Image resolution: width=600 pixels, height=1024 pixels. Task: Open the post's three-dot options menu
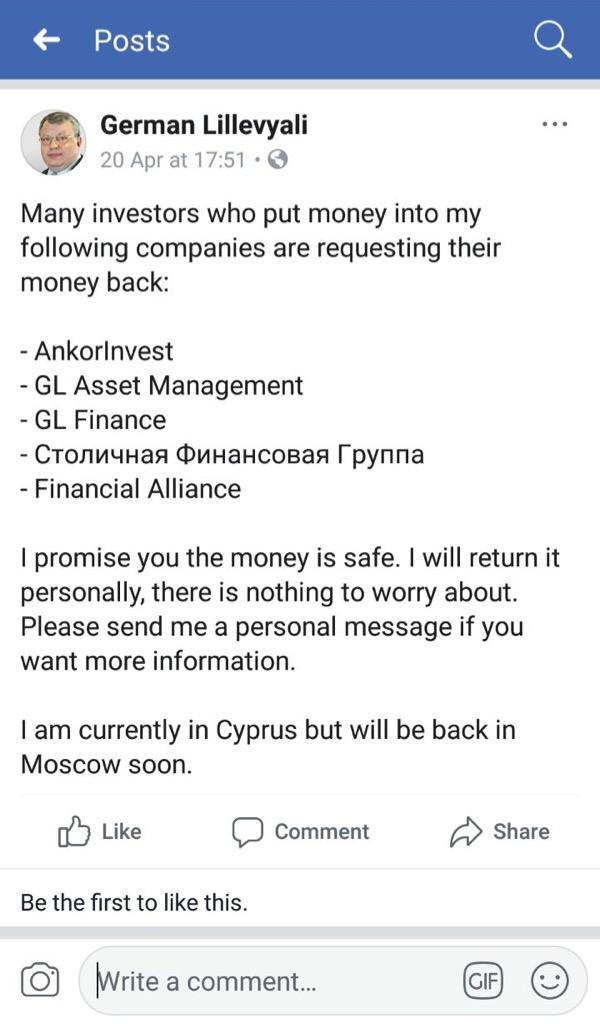pyautogui.click(x=555, y=124)
